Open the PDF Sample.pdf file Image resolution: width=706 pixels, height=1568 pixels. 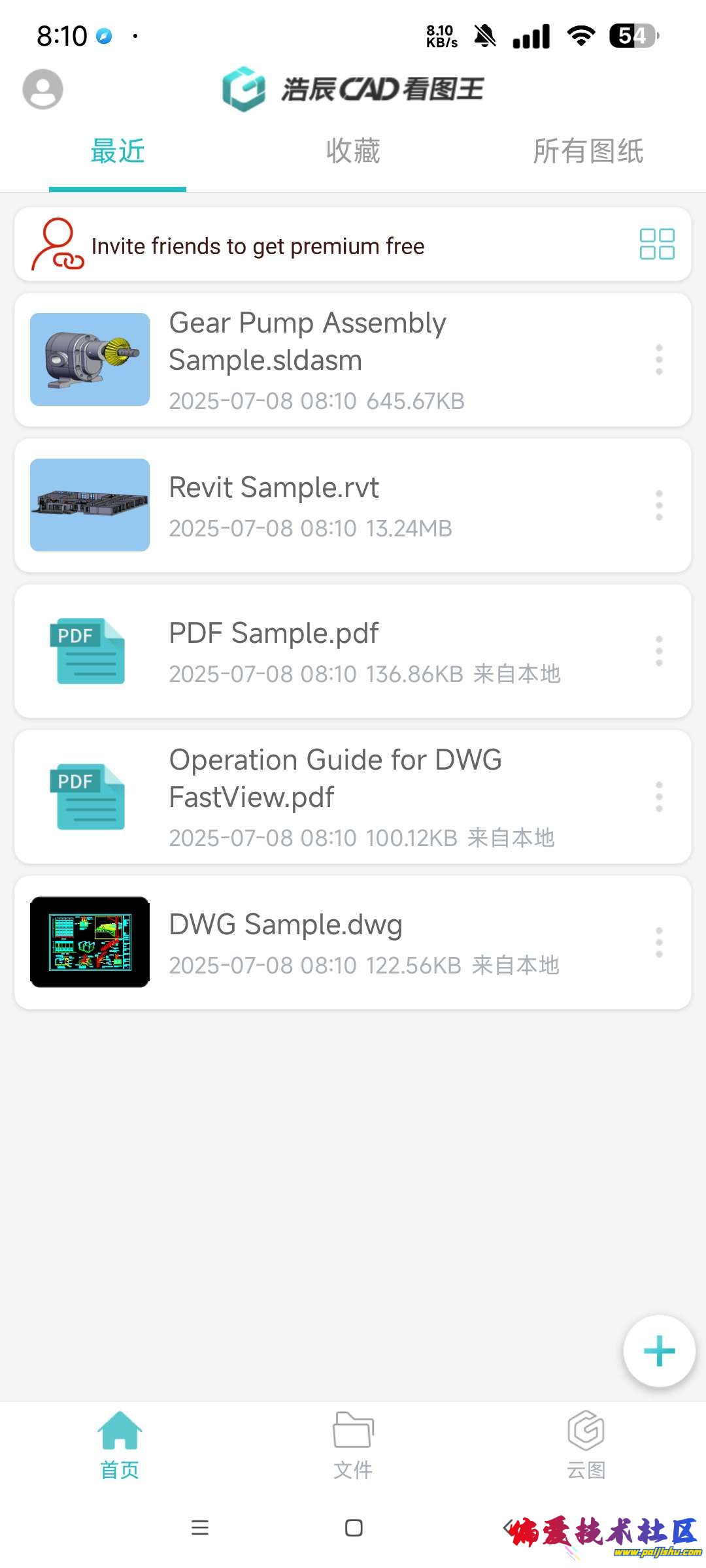[275, 651]
